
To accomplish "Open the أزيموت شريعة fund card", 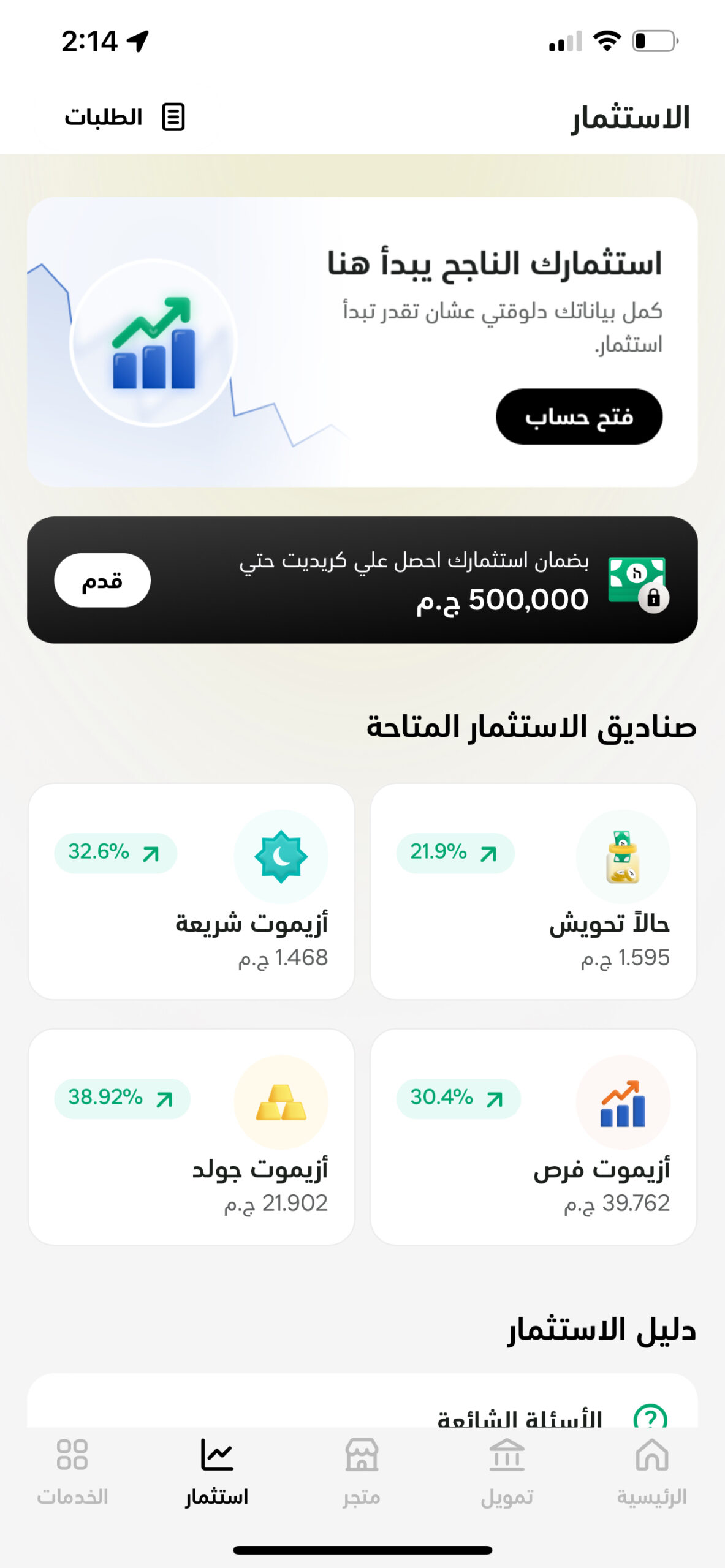I will tap(191, 891).
